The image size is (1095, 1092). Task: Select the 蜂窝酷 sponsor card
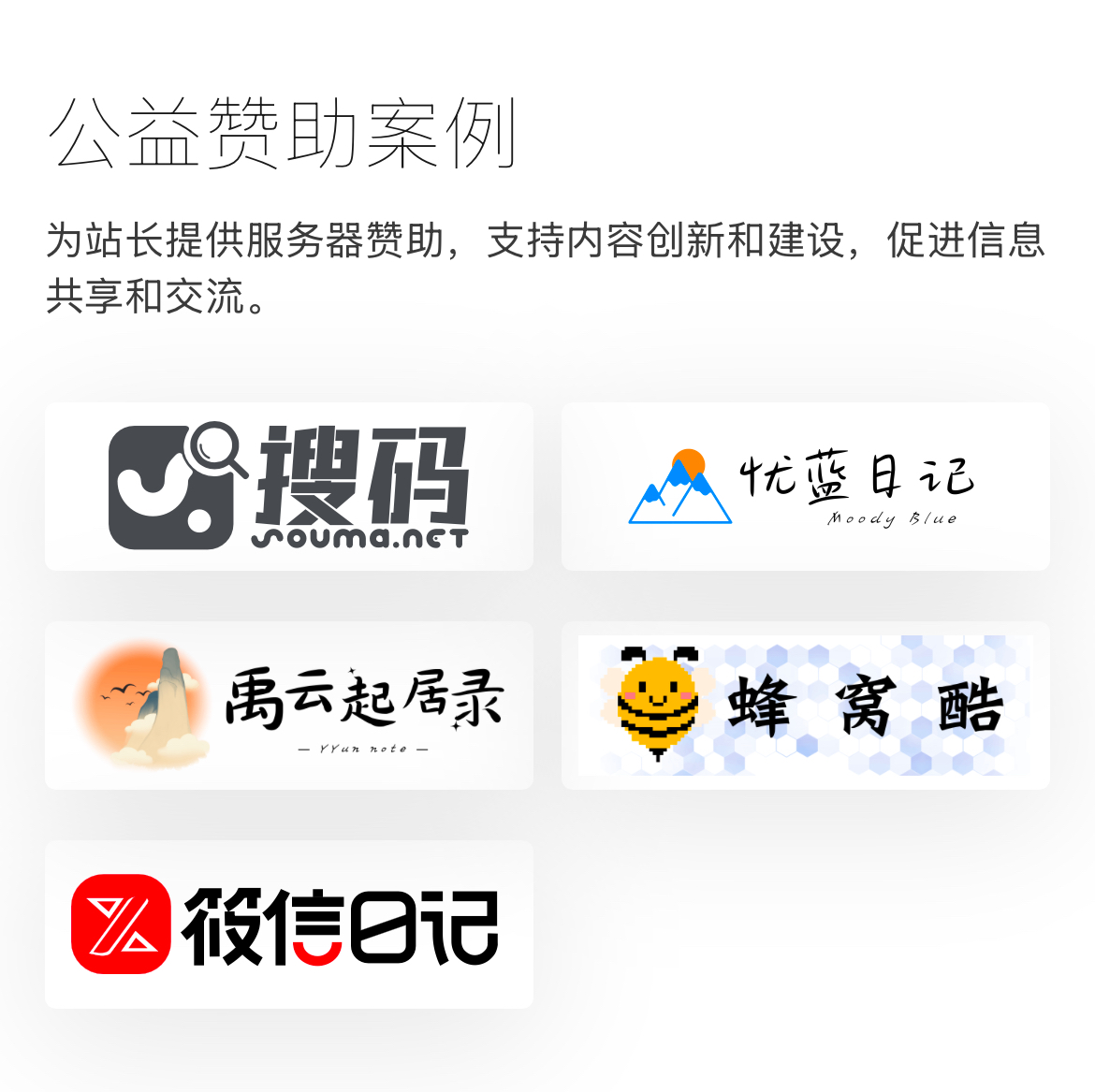[x=805, y=706]
